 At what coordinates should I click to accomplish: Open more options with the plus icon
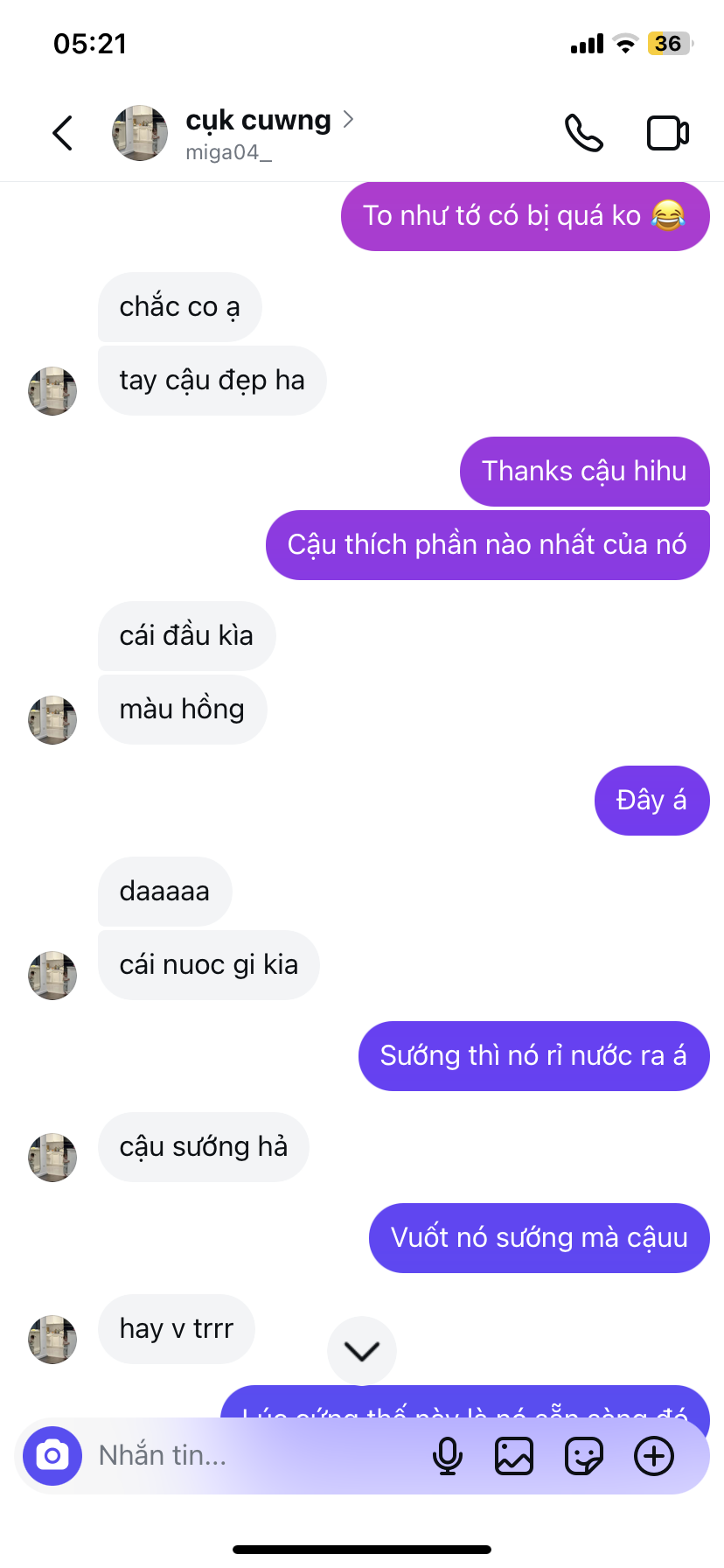point(654,1456)
